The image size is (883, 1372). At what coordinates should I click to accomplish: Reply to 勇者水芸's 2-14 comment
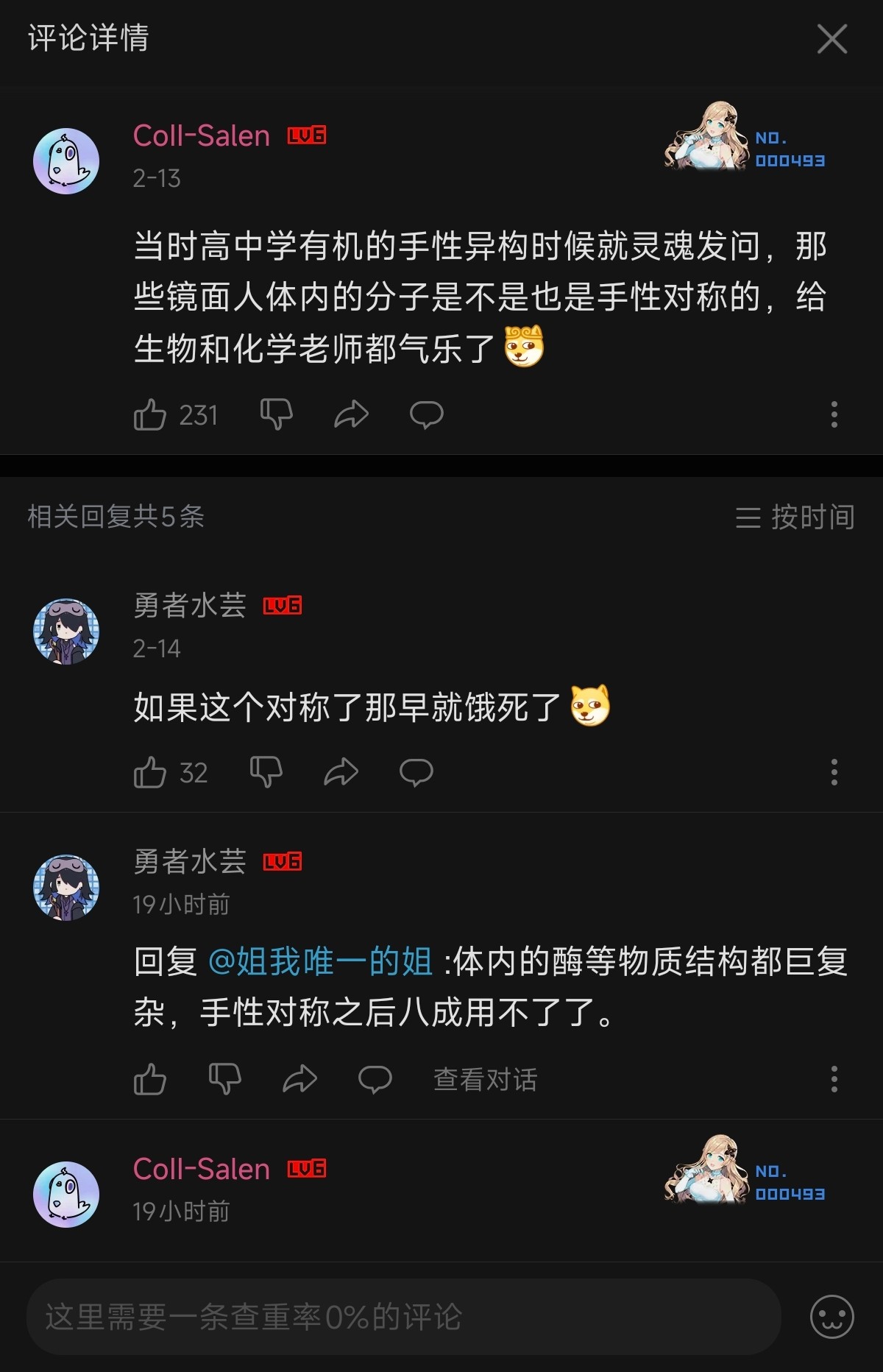pyautogui.click(x=416, y=773)
